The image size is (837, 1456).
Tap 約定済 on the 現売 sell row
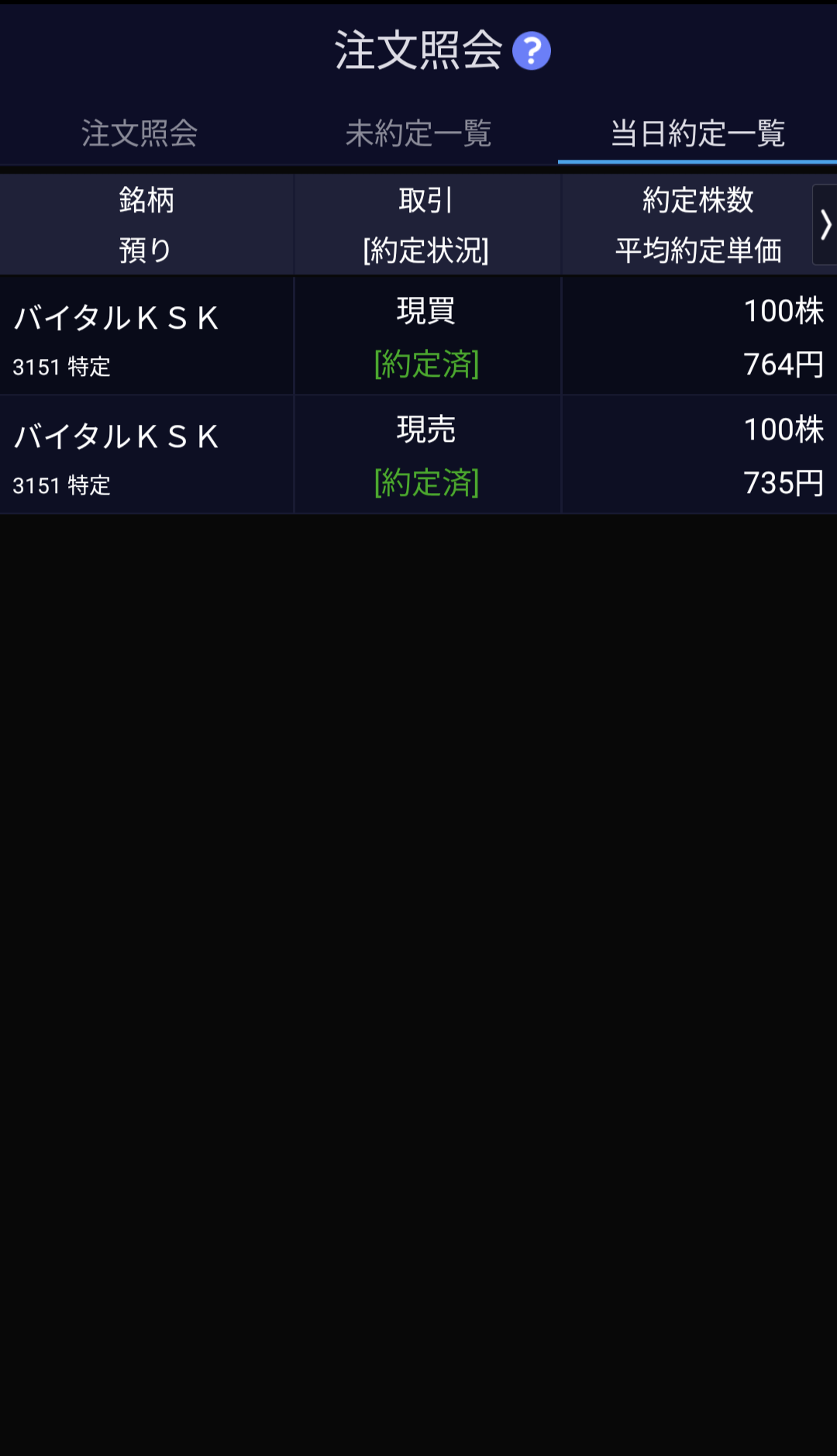click(427, 485)
